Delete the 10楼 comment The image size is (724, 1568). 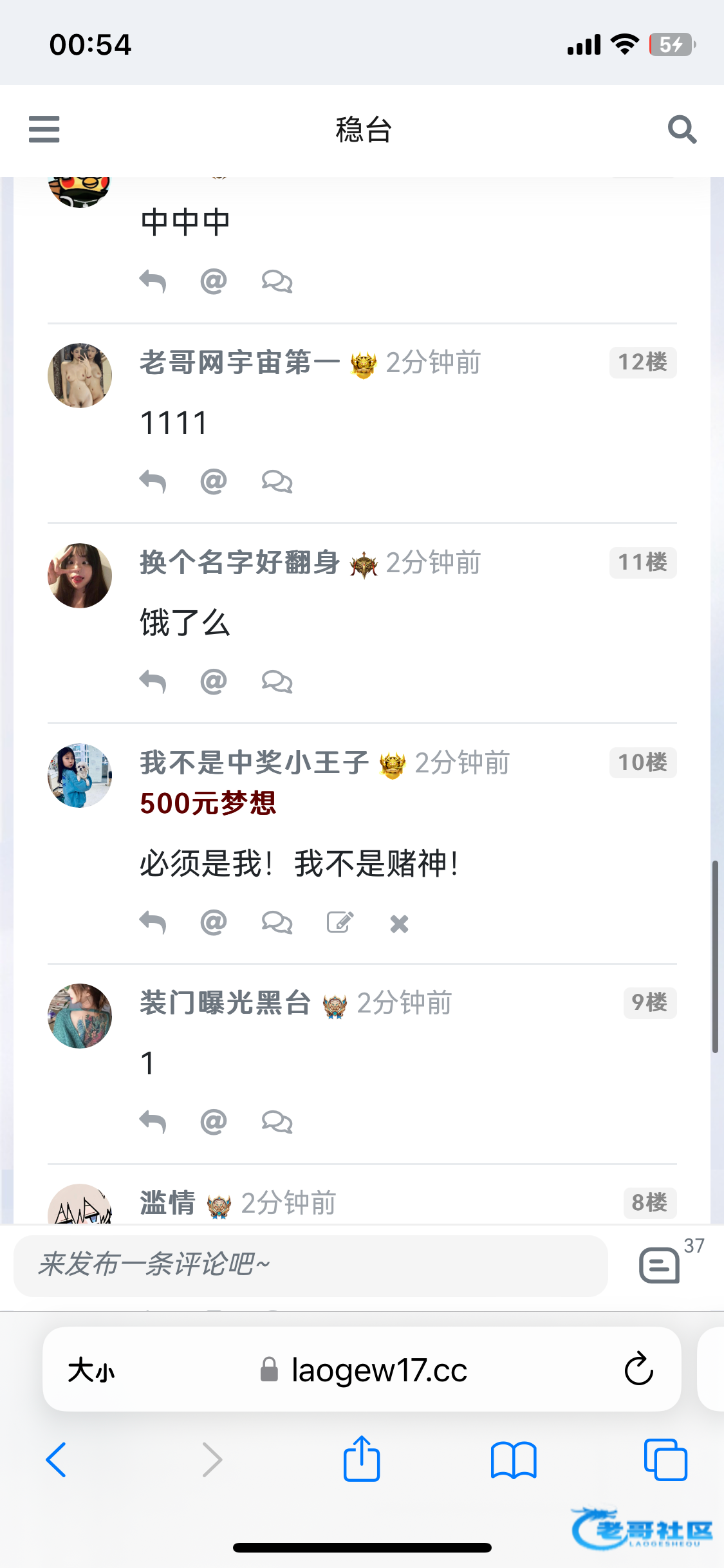pos(399,924)
